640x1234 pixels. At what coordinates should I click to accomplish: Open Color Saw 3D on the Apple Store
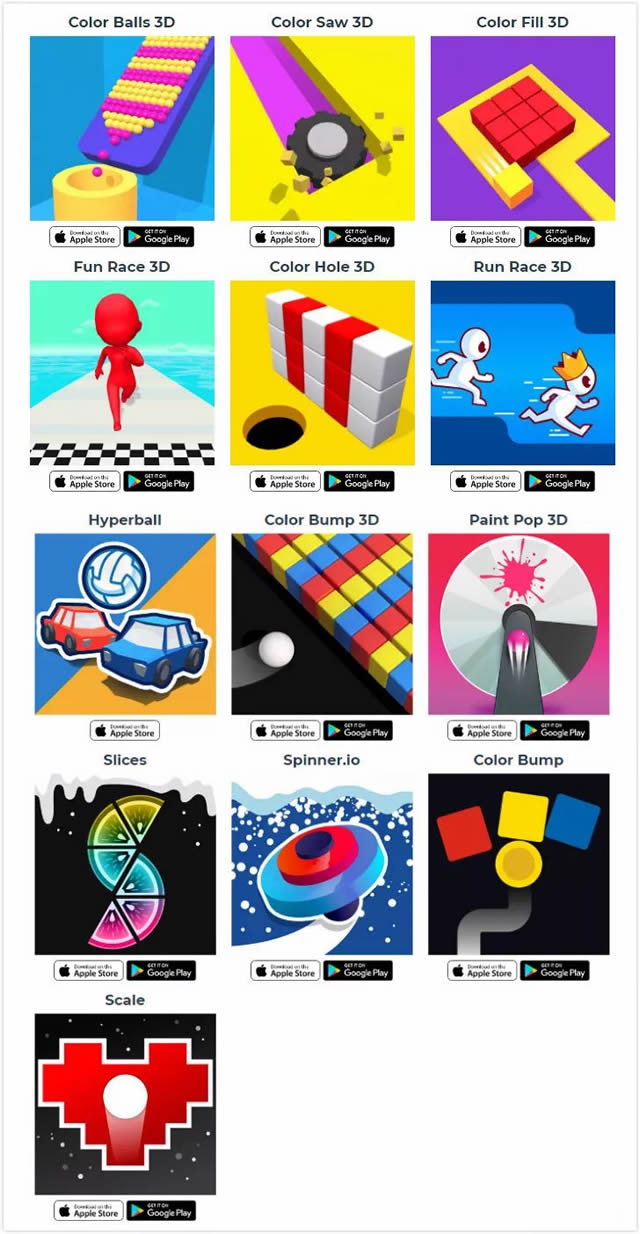click(x=285, y=237)
